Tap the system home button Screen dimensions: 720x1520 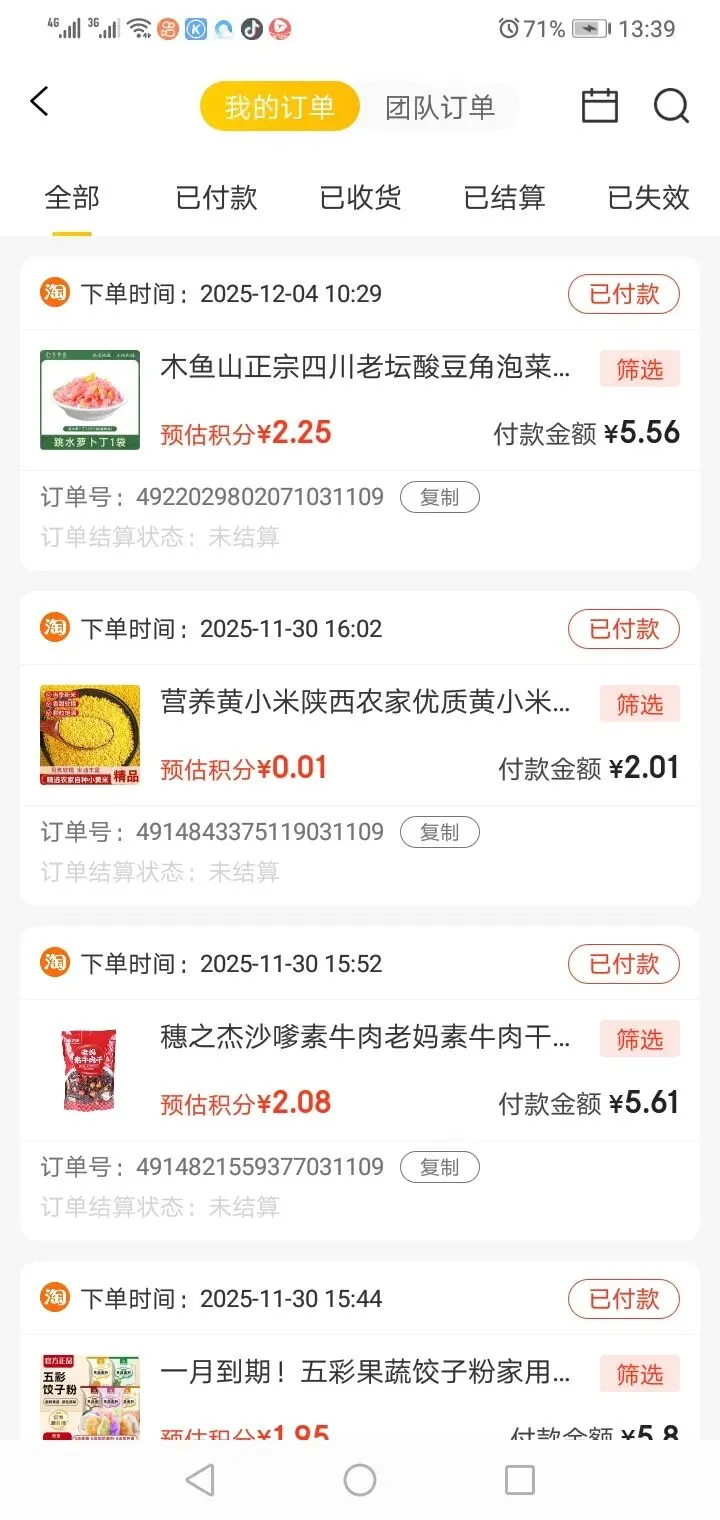tap(360, 1480)
